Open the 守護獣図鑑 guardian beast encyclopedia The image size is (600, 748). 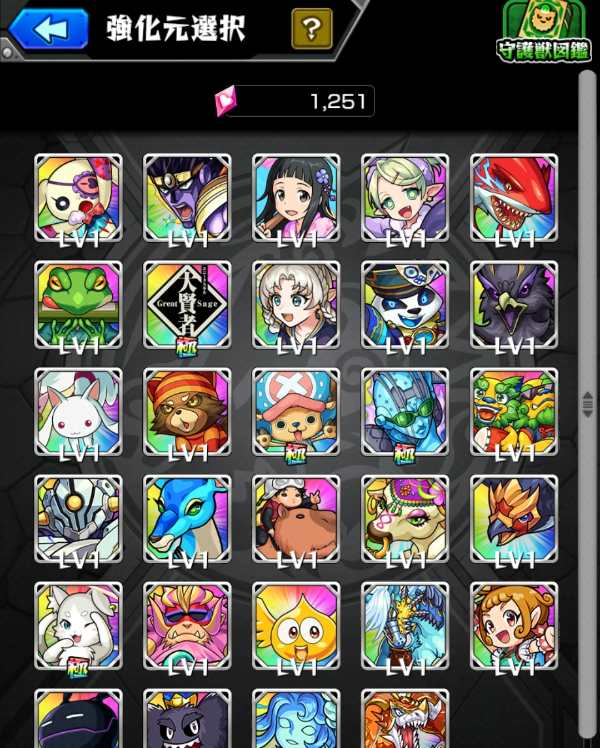[544, 32]
